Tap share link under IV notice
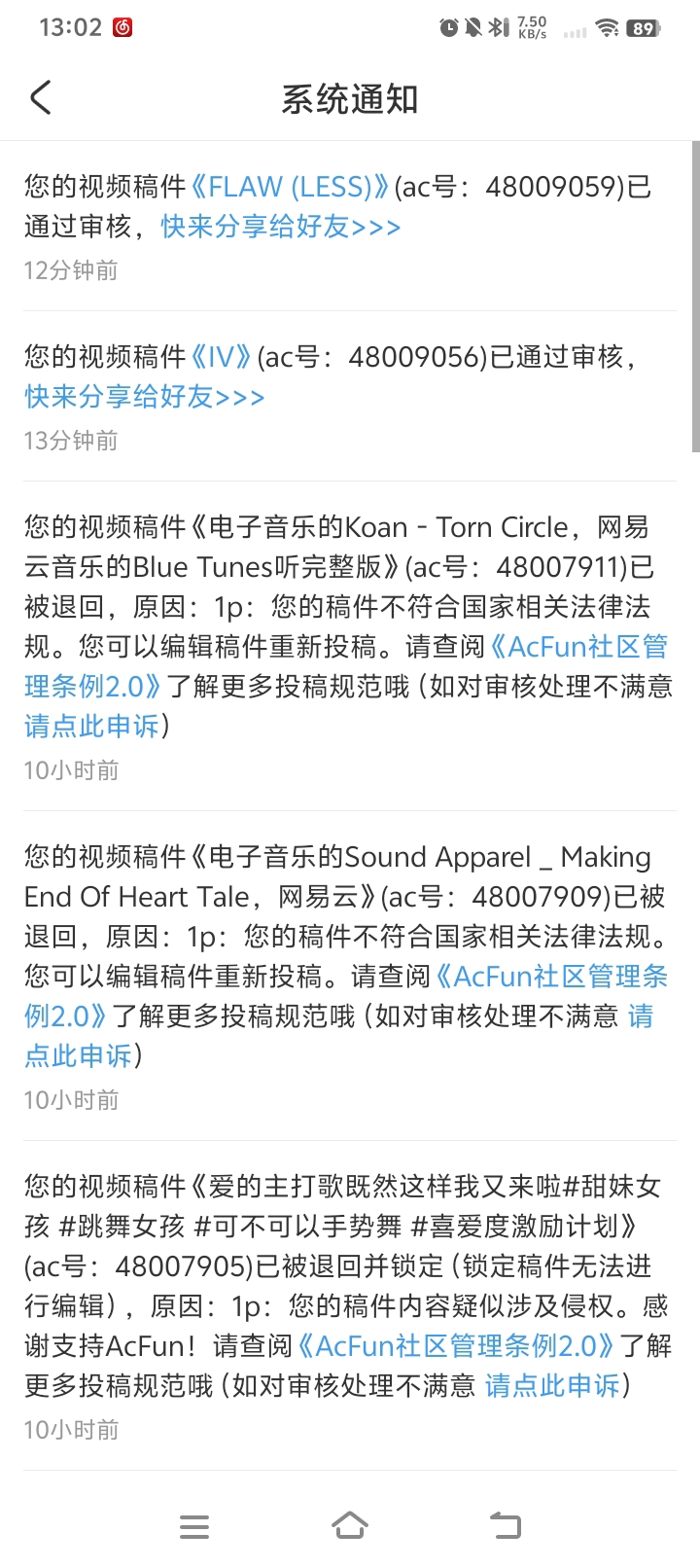Image resolution: width=700 pixels, height=1568 pixels. (x=144, y=397)
